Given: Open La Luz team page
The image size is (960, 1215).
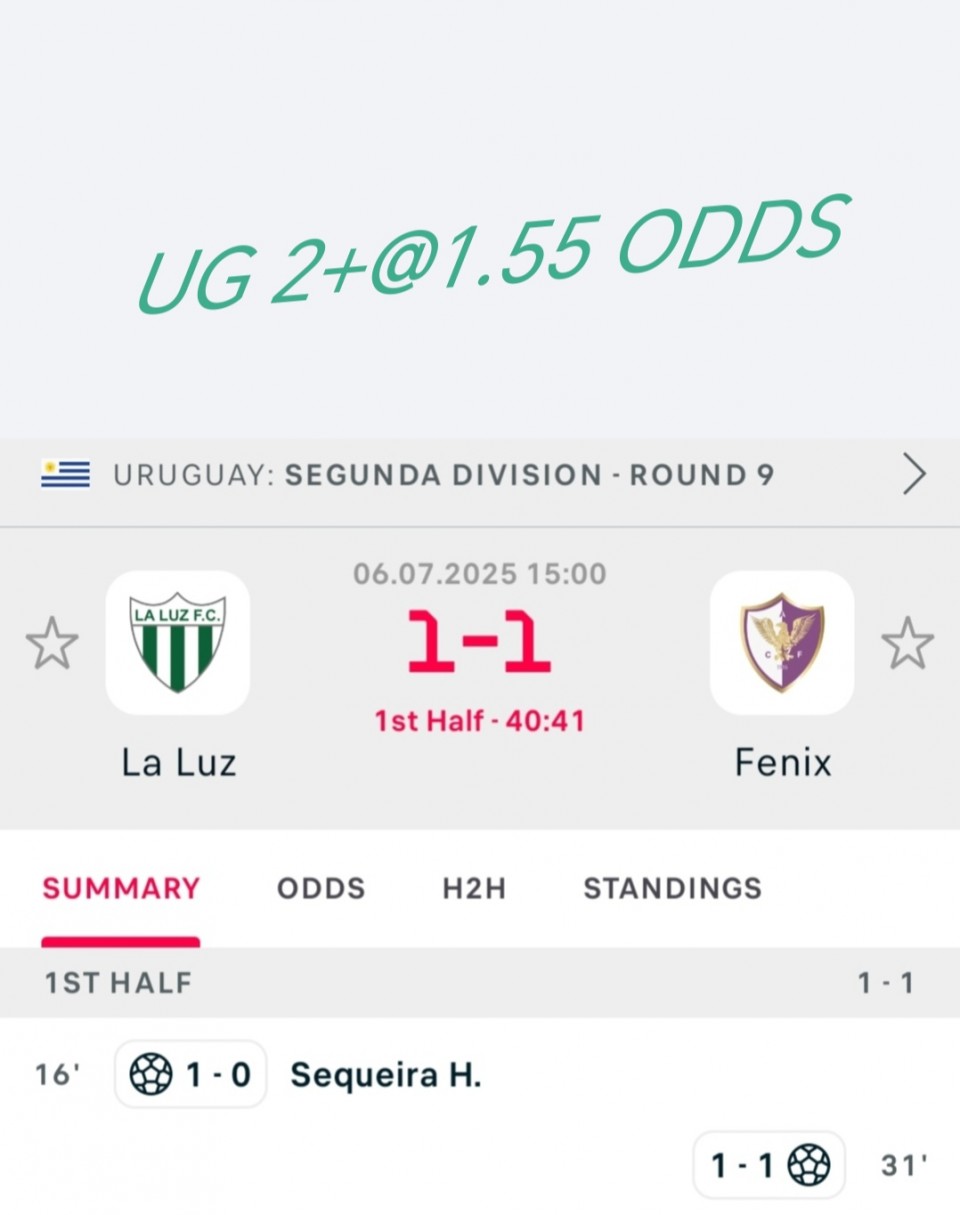Looking at the screenshot, I should coord(178,643).
